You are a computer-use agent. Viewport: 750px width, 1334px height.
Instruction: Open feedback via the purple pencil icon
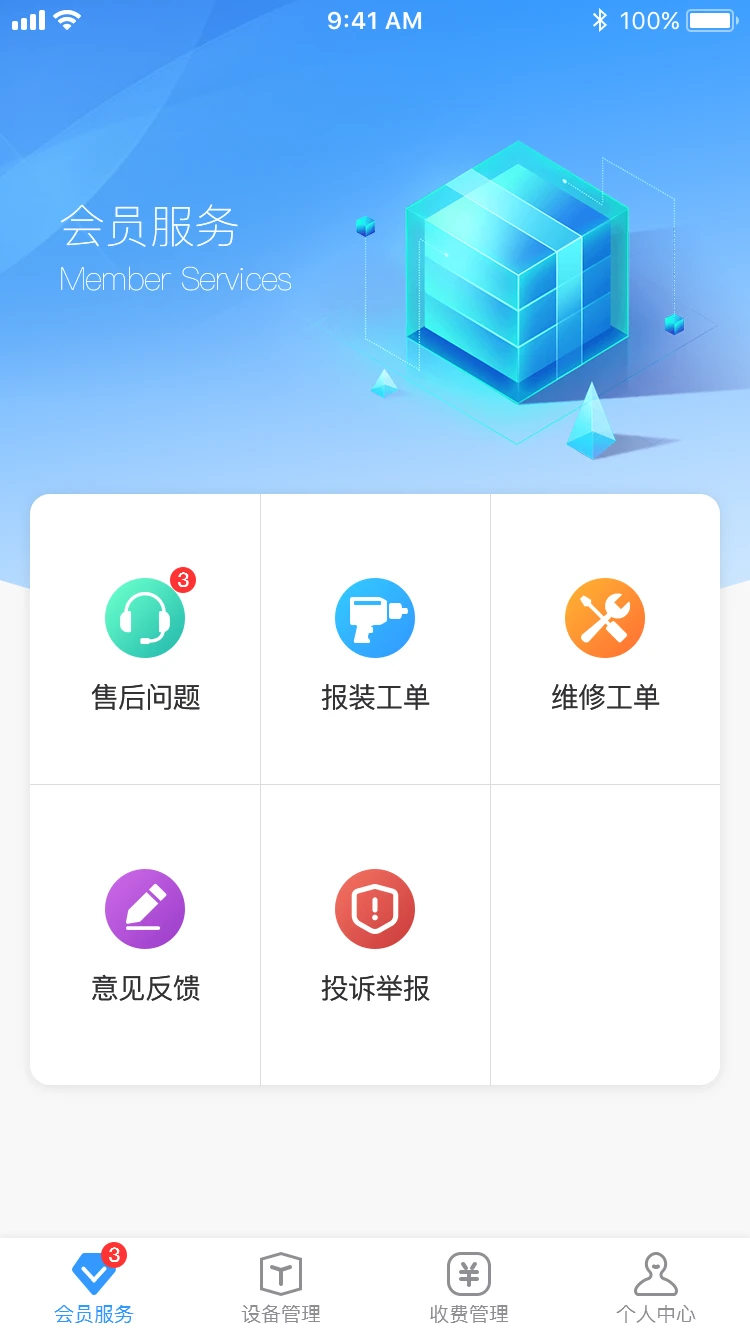[x=144, y=908]
